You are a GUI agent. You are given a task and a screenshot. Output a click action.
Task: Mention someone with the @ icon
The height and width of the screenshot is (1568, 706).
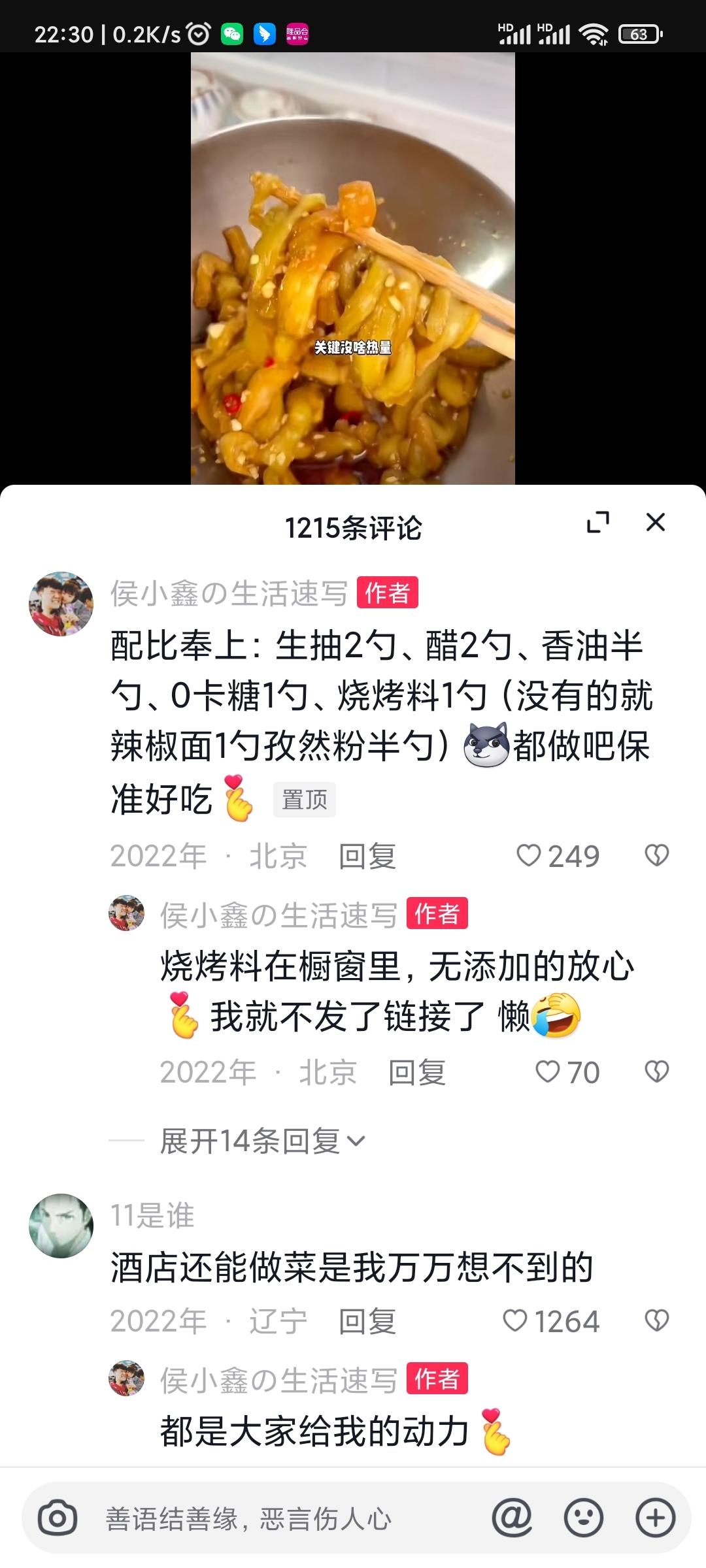click(512, 1518)
